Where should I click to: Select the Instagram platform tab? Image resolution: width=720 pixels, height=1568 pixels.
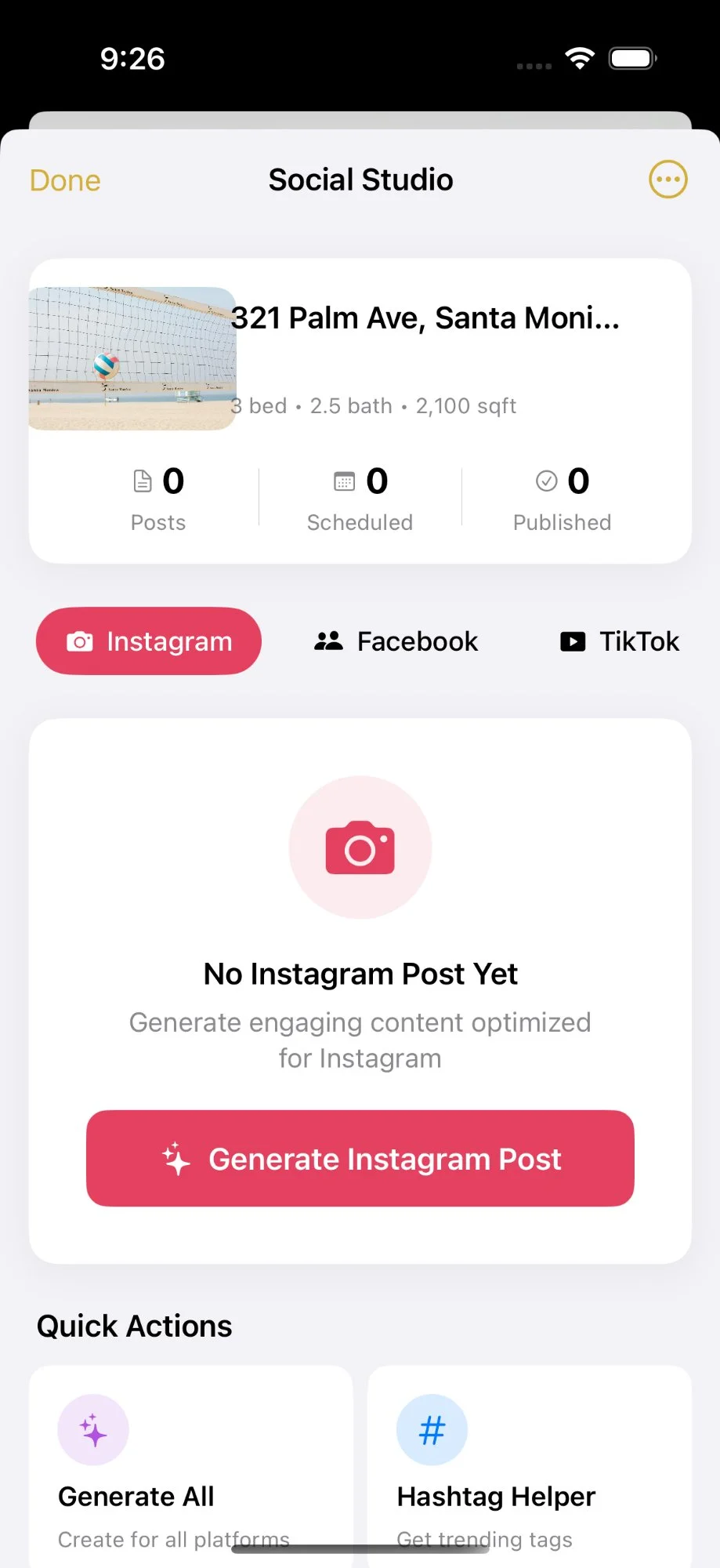148,641
